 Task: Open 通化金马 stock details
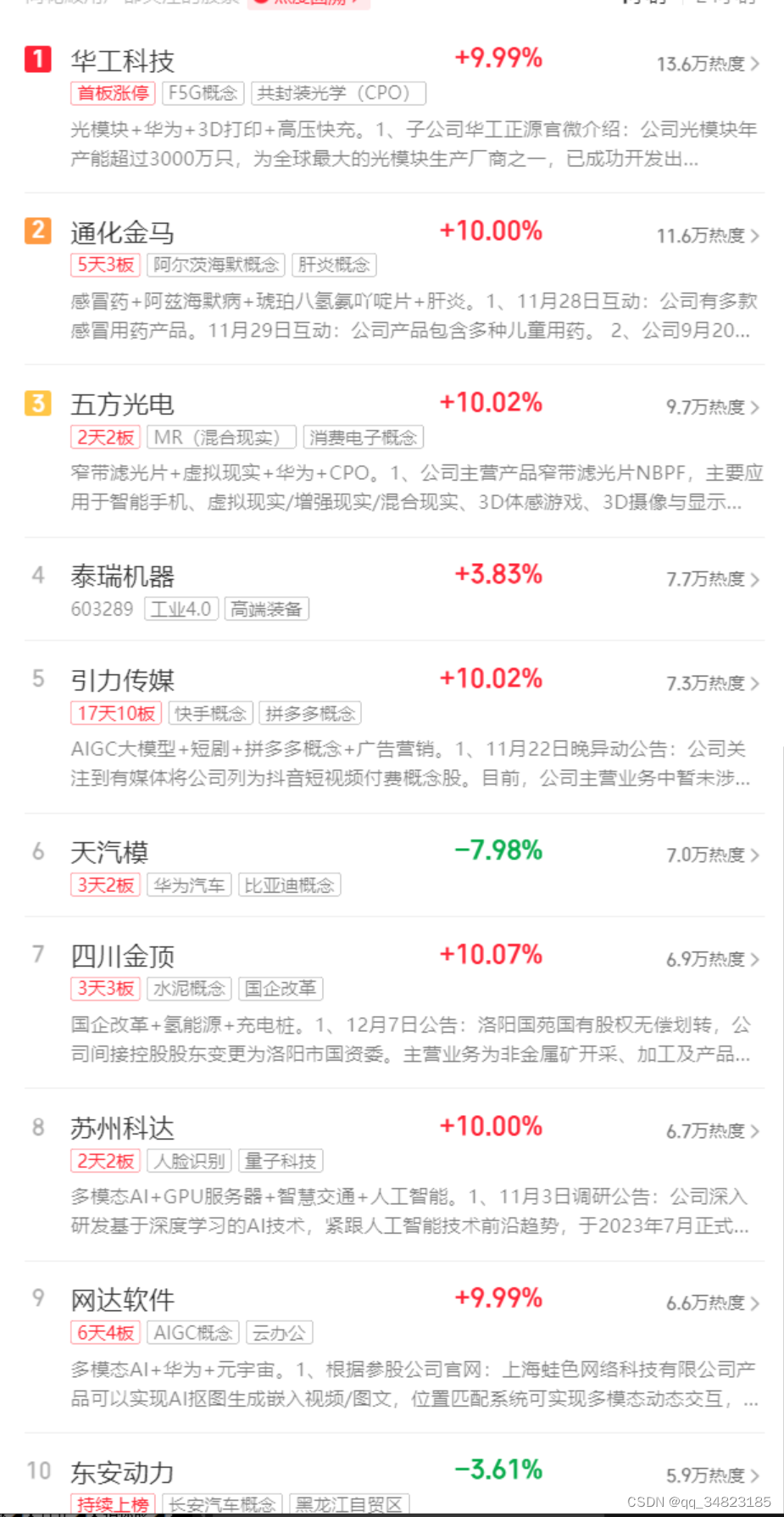394,280
